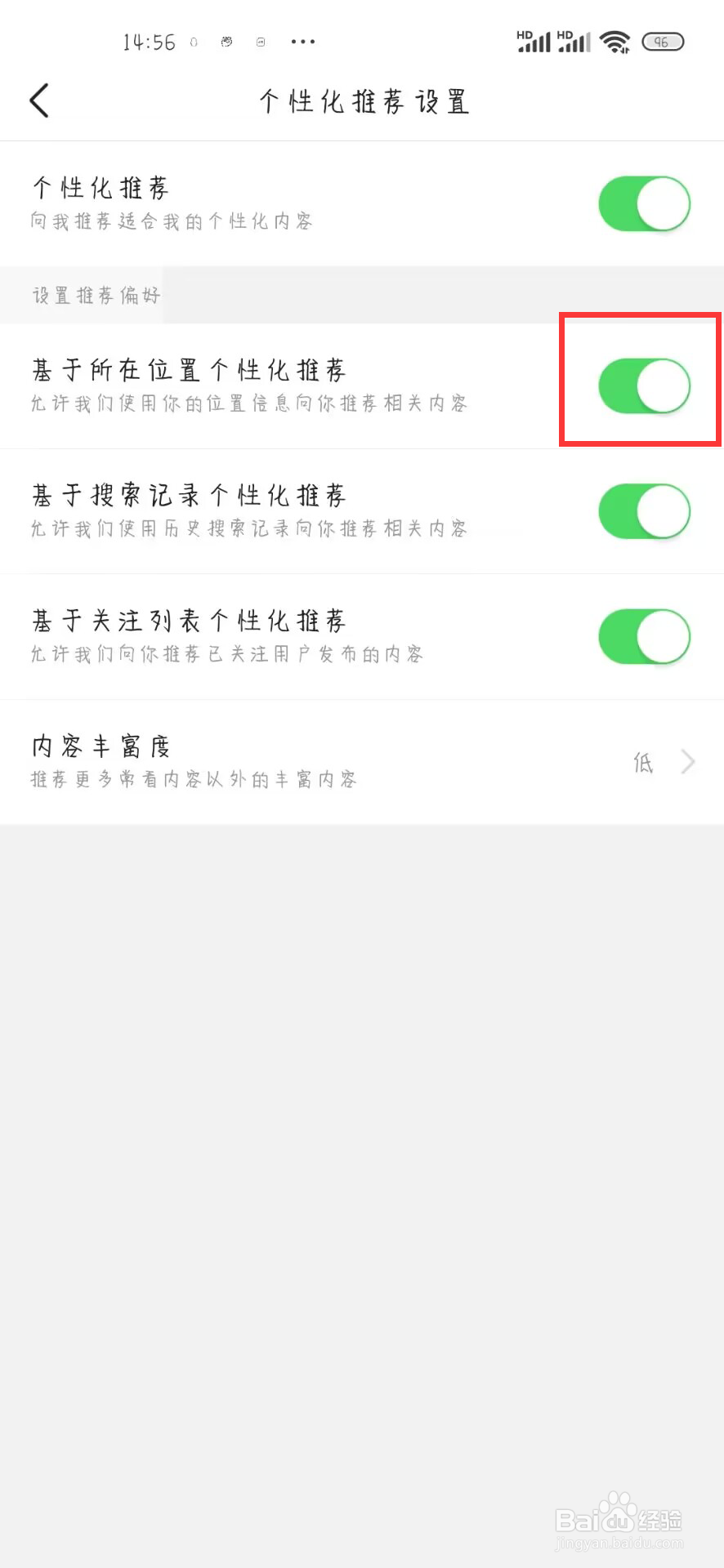Toggle off 基于搜索记录个性化推荐
Screen dimensions: 724x1568
[644, 510]
